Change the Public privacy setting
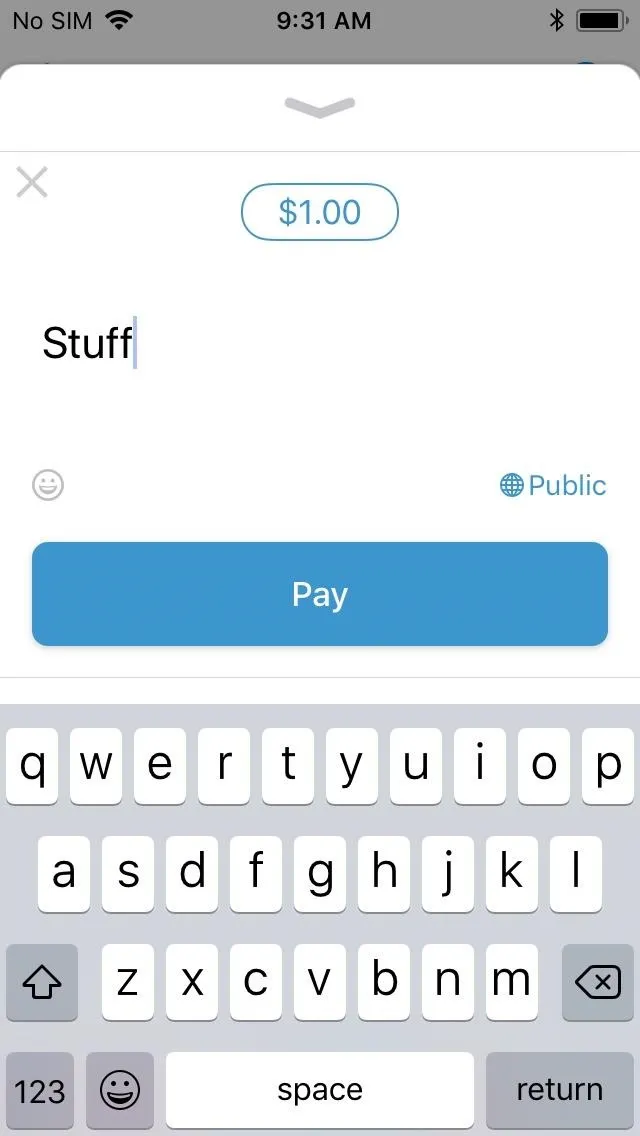This screenshot has width=640, height=1136. click(x=553, y=485)
